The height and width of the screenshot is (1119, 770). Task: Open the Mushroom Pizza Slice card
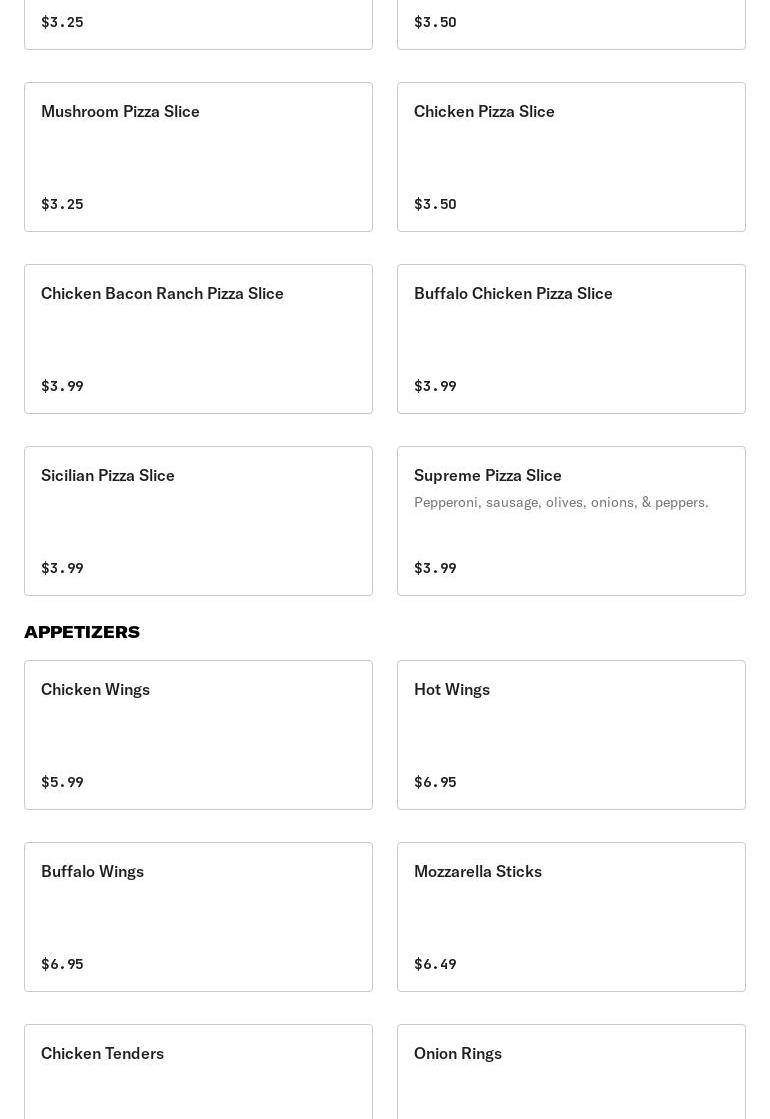coord(198,157)
